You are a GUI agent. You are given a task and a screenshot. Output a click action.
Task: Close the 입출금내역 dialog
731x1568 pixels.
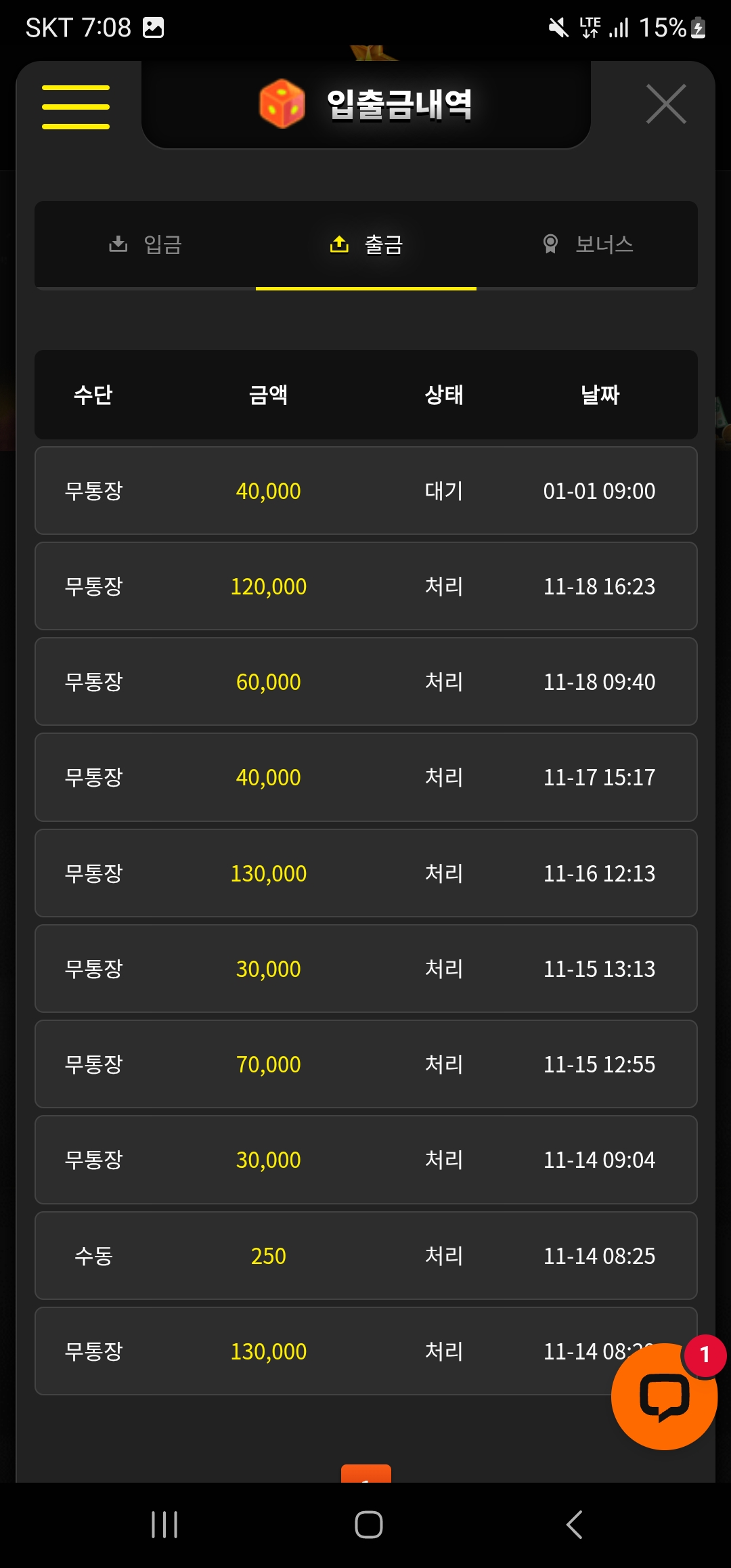(666, 104)
